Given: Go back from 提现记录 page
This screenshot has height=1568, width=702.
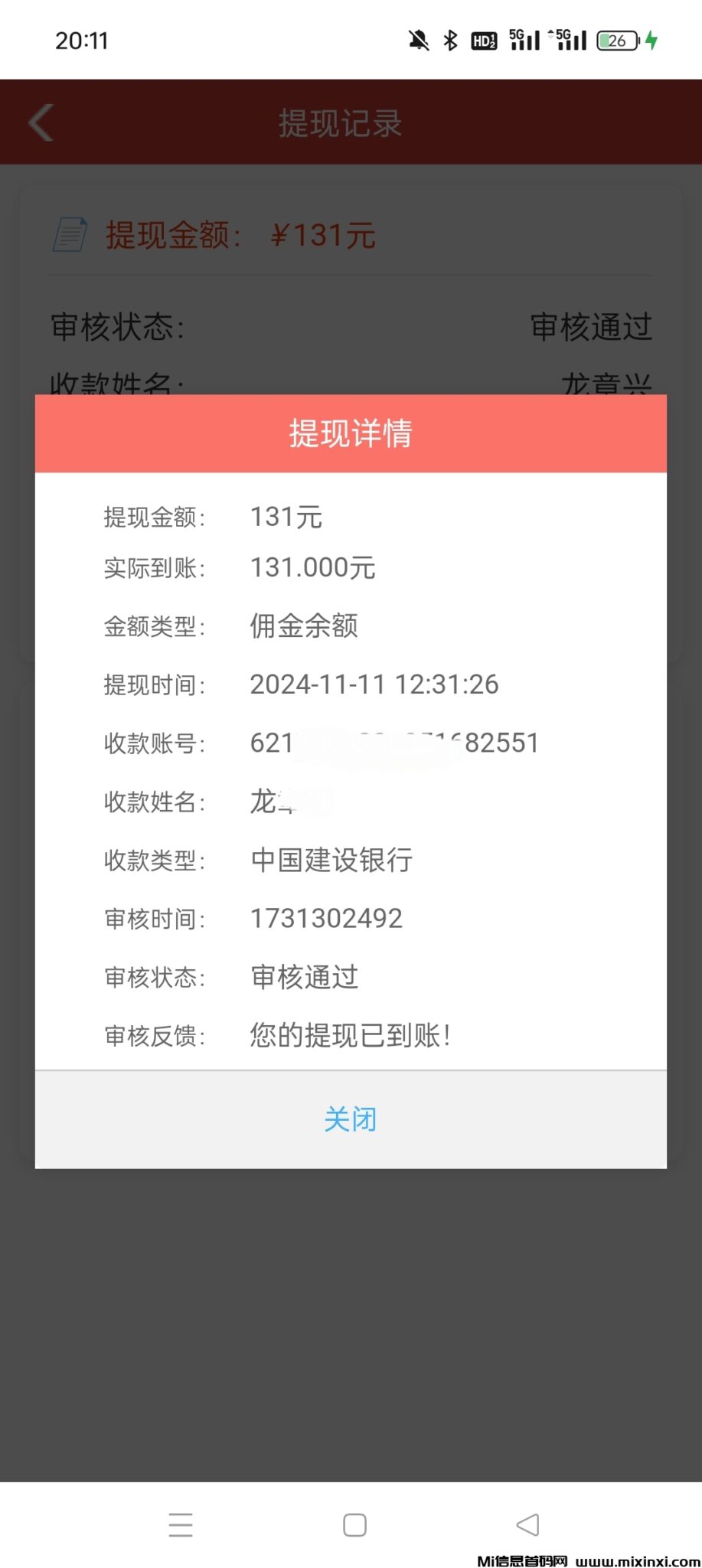Looking at the screenshot, I should (41, 122).
